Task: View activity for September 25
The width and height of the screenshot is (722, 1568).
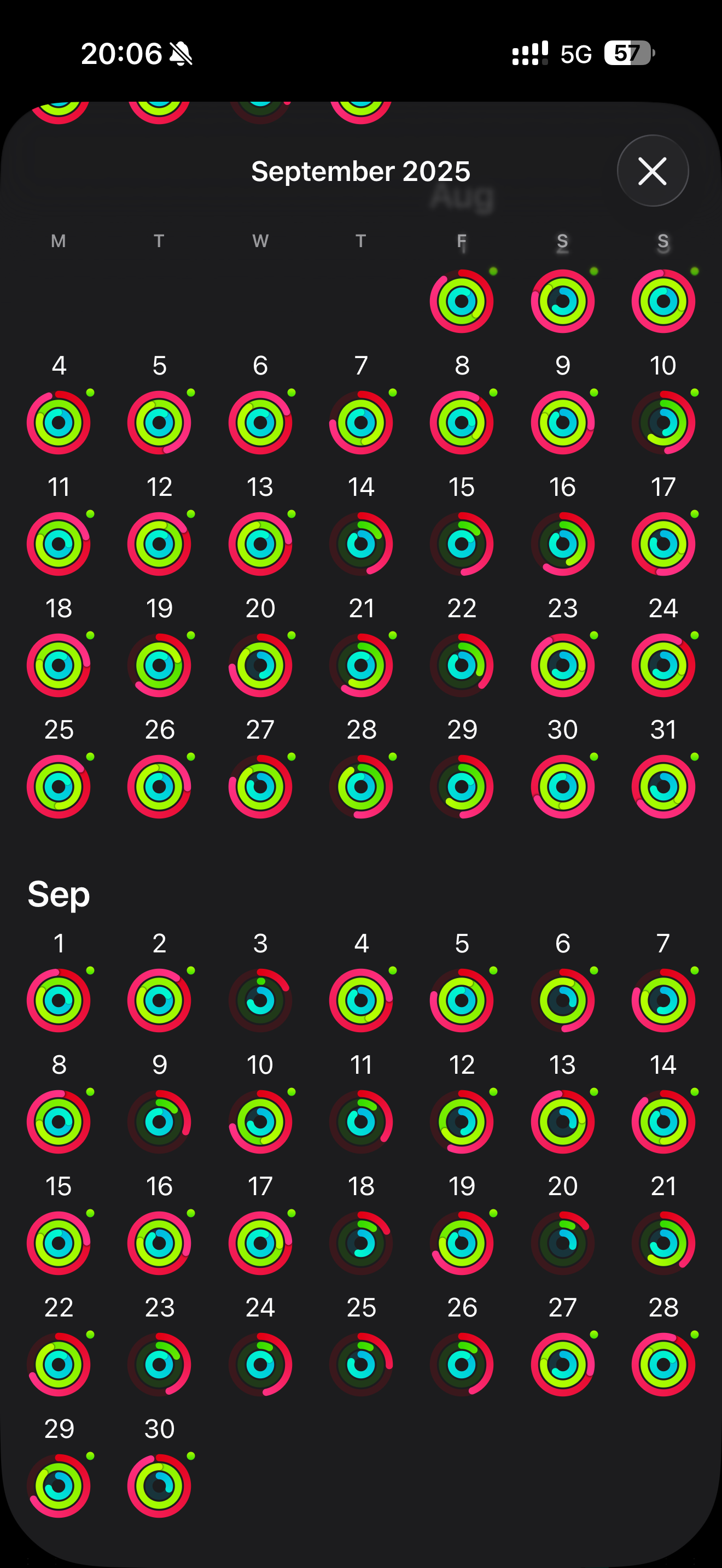Action: click(361, 1364)
